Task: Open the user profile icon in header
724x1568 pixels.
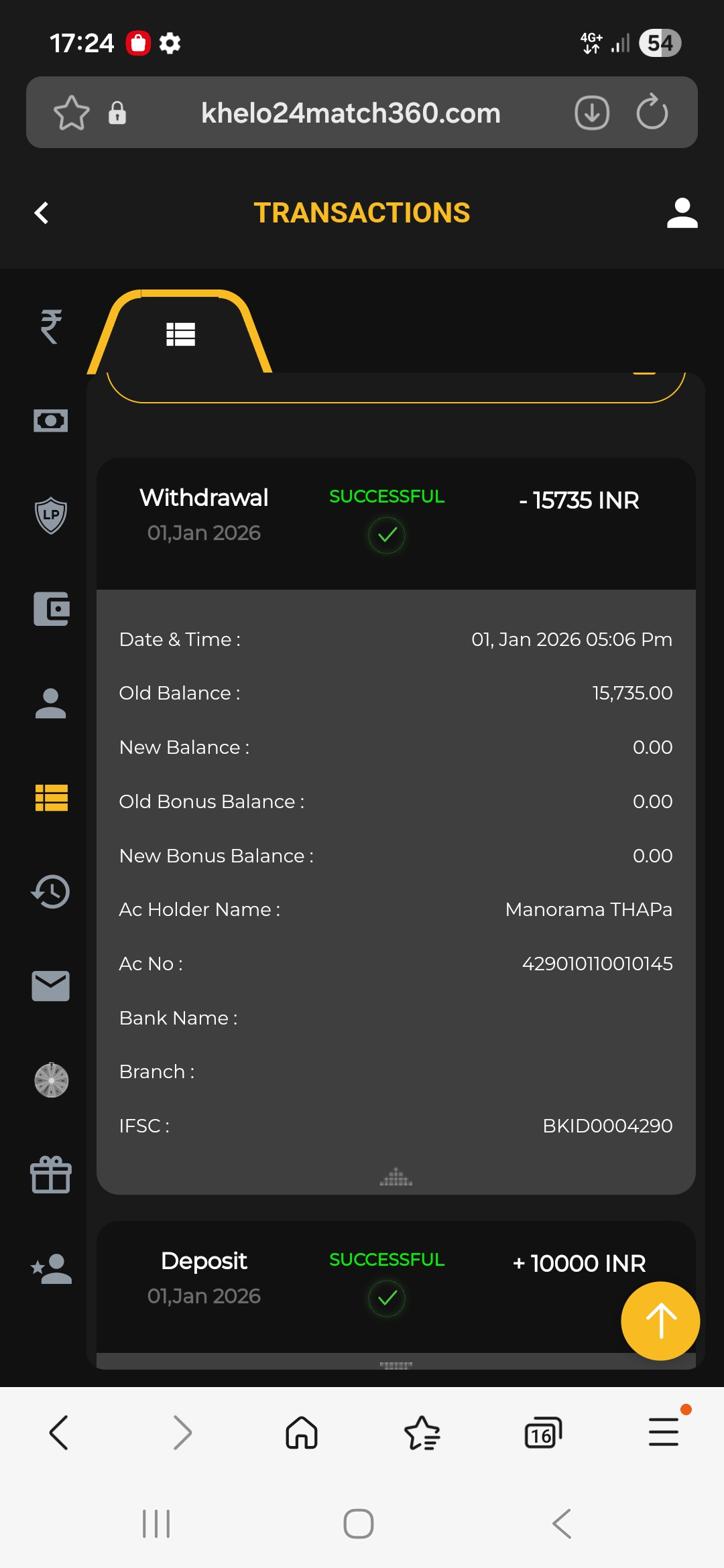Action: pos(682,213)
